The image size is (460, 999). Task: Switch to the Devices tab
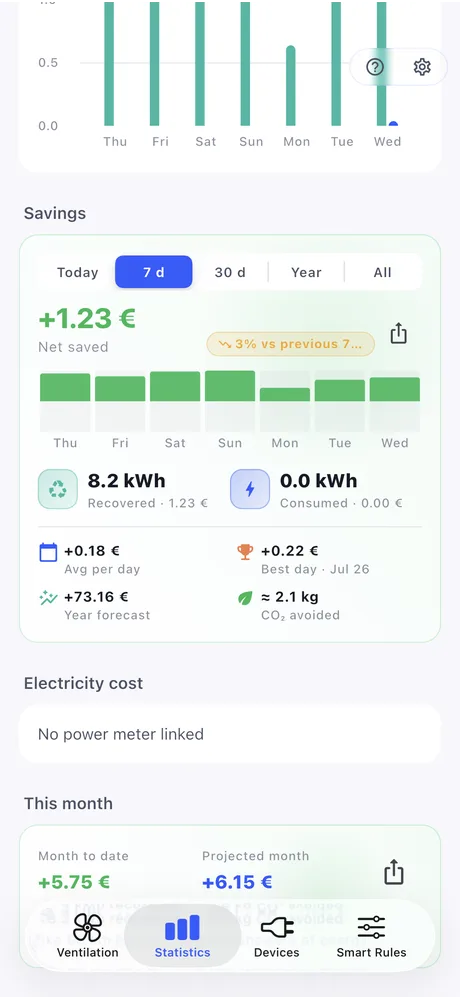click(x=277, y=936)
